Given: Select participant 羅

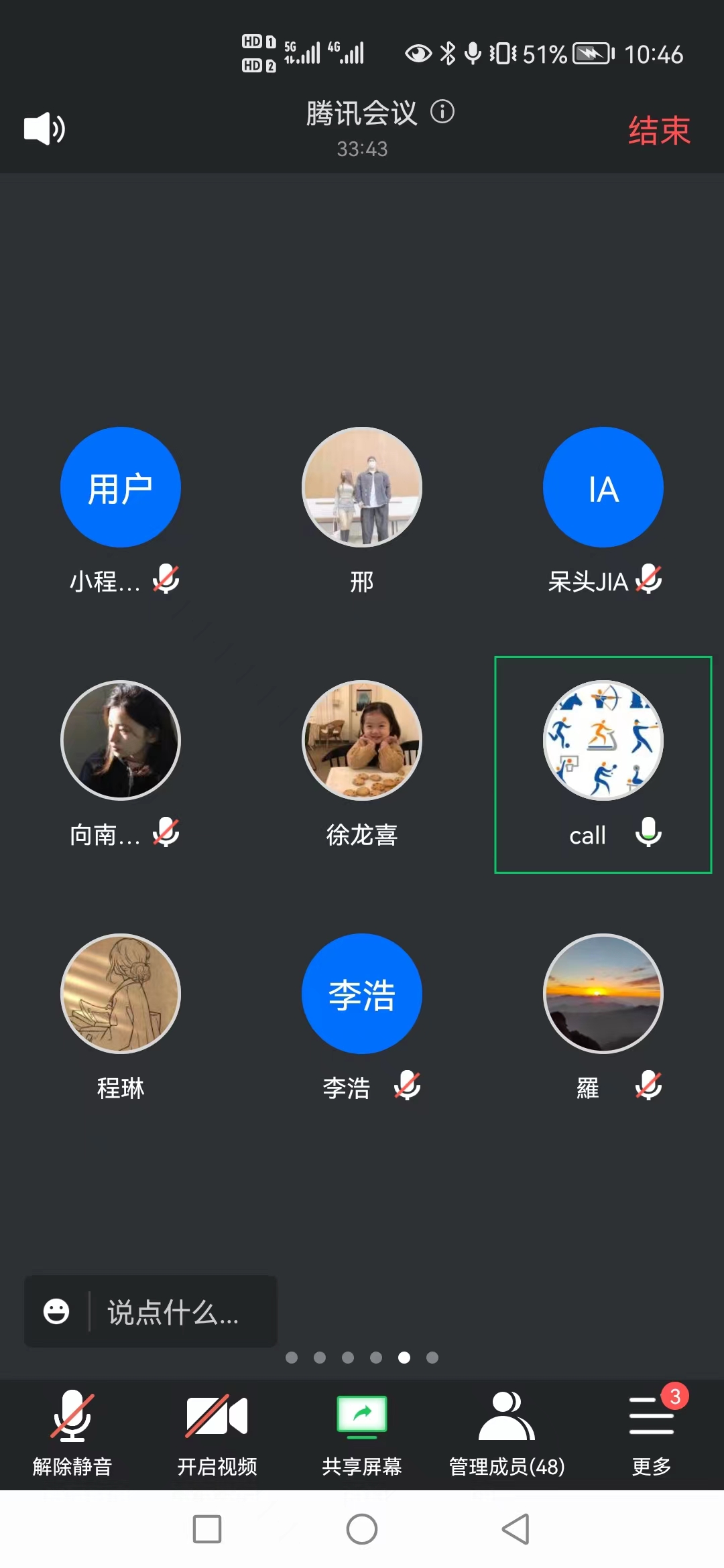Looking at the screenshot, I should pos(603,994).
